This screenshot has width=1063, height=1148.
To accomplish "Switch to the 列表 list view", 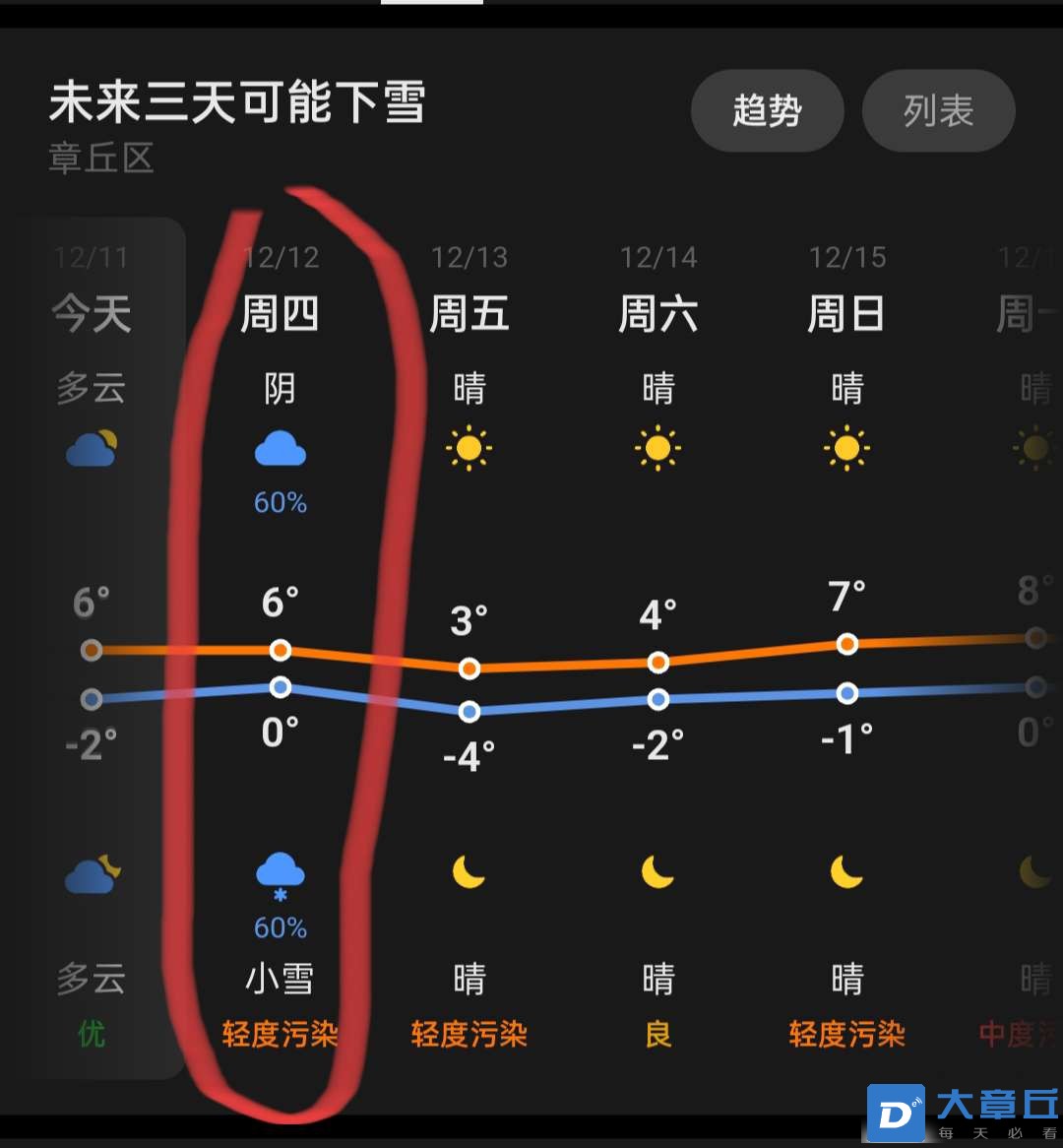I will point(938,110).
